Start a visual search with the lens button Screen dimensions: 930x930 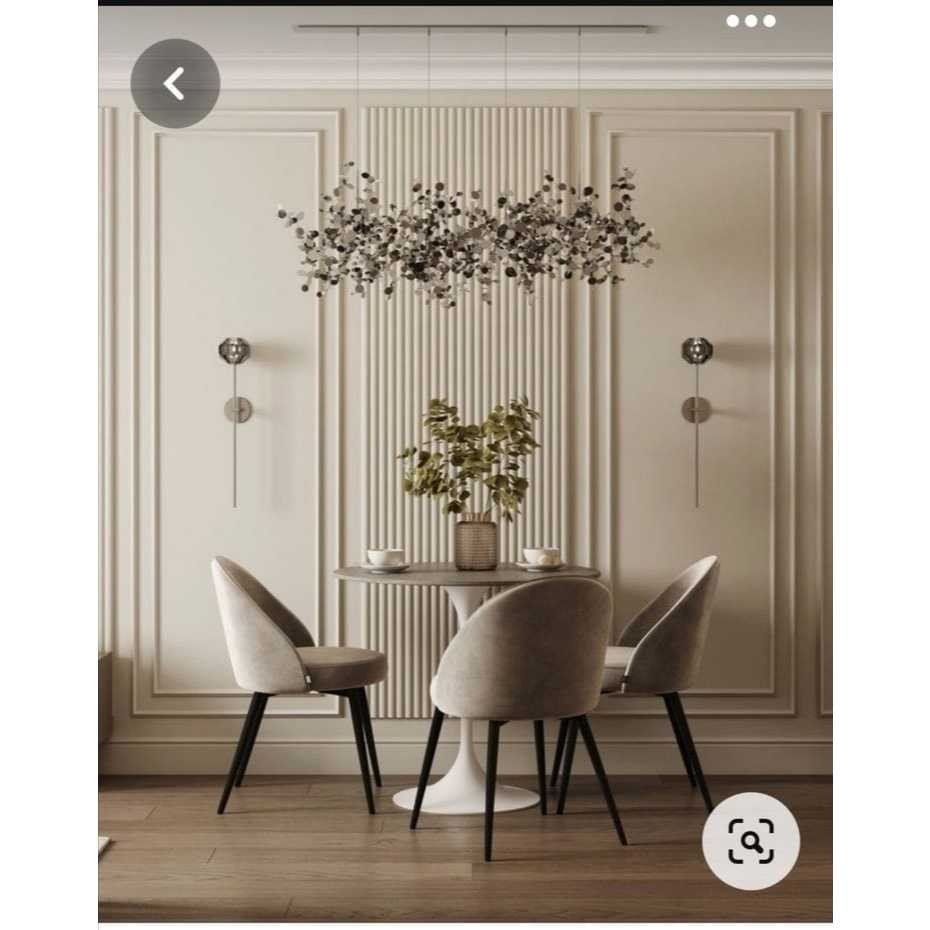(x=751, y=841)
